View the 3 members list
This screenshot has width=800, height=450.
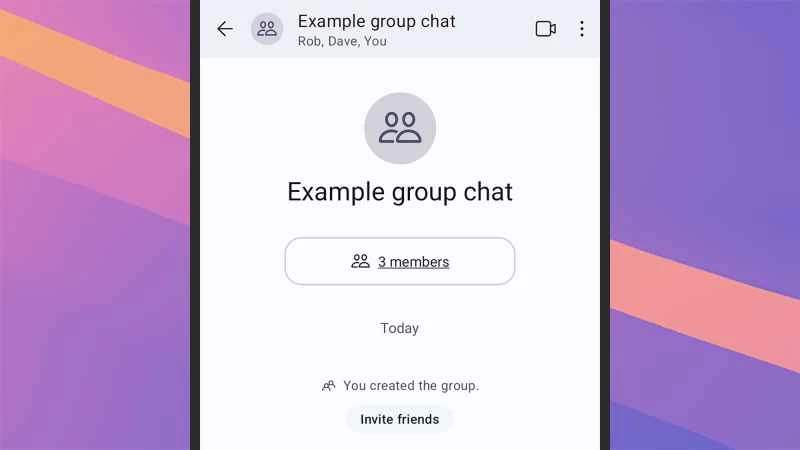click(400, 262)
